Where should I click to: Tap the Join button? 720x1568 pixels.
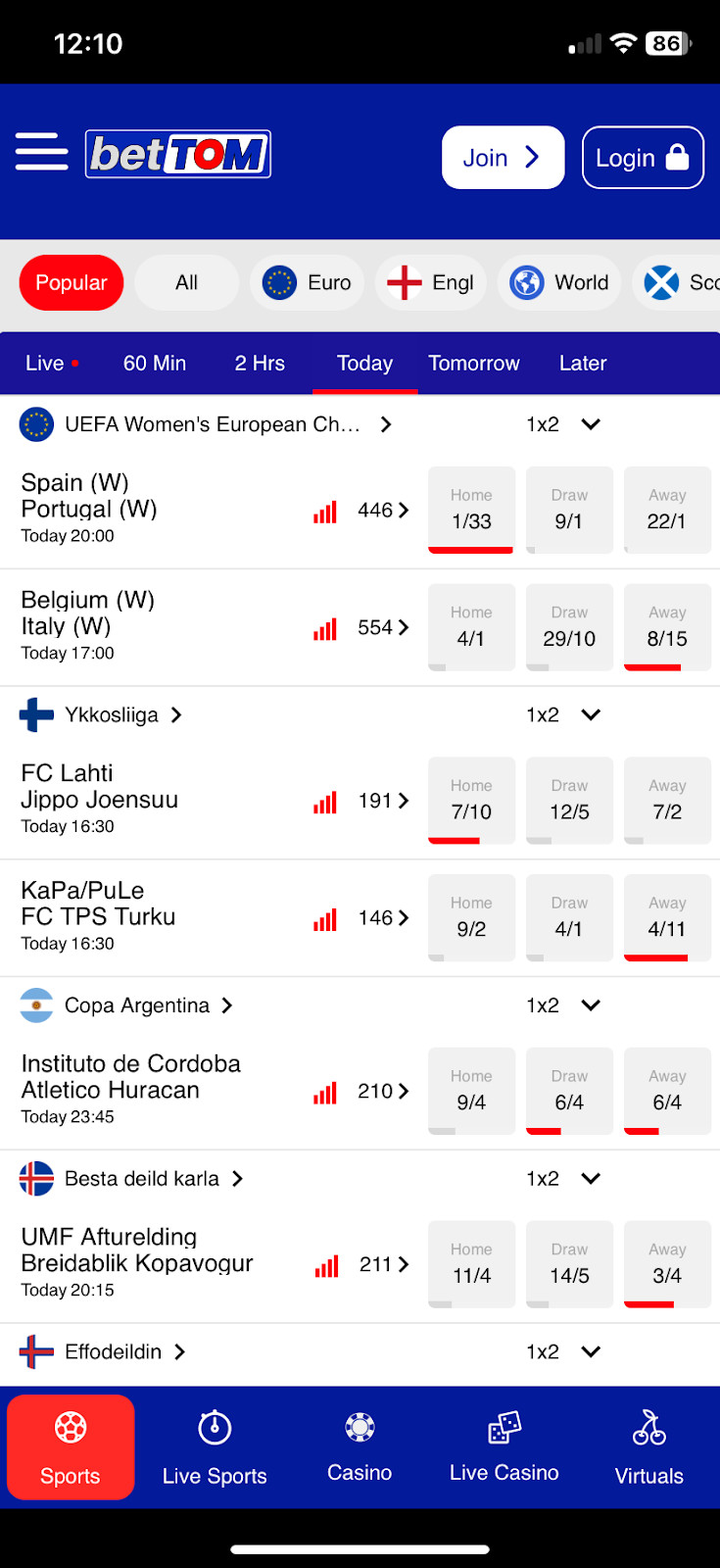click(x=503, y=158)
